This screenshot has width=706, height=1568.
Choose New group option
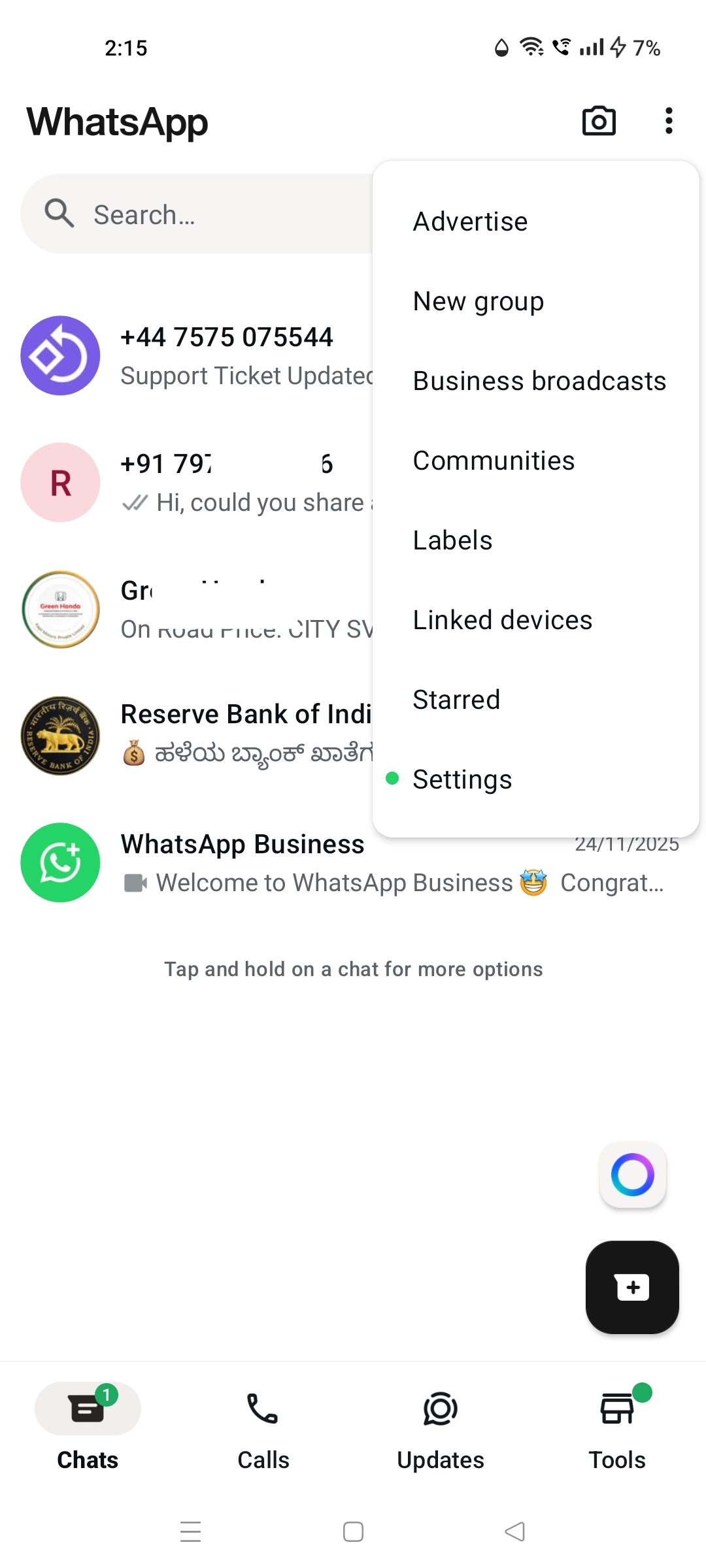point(478,302)
